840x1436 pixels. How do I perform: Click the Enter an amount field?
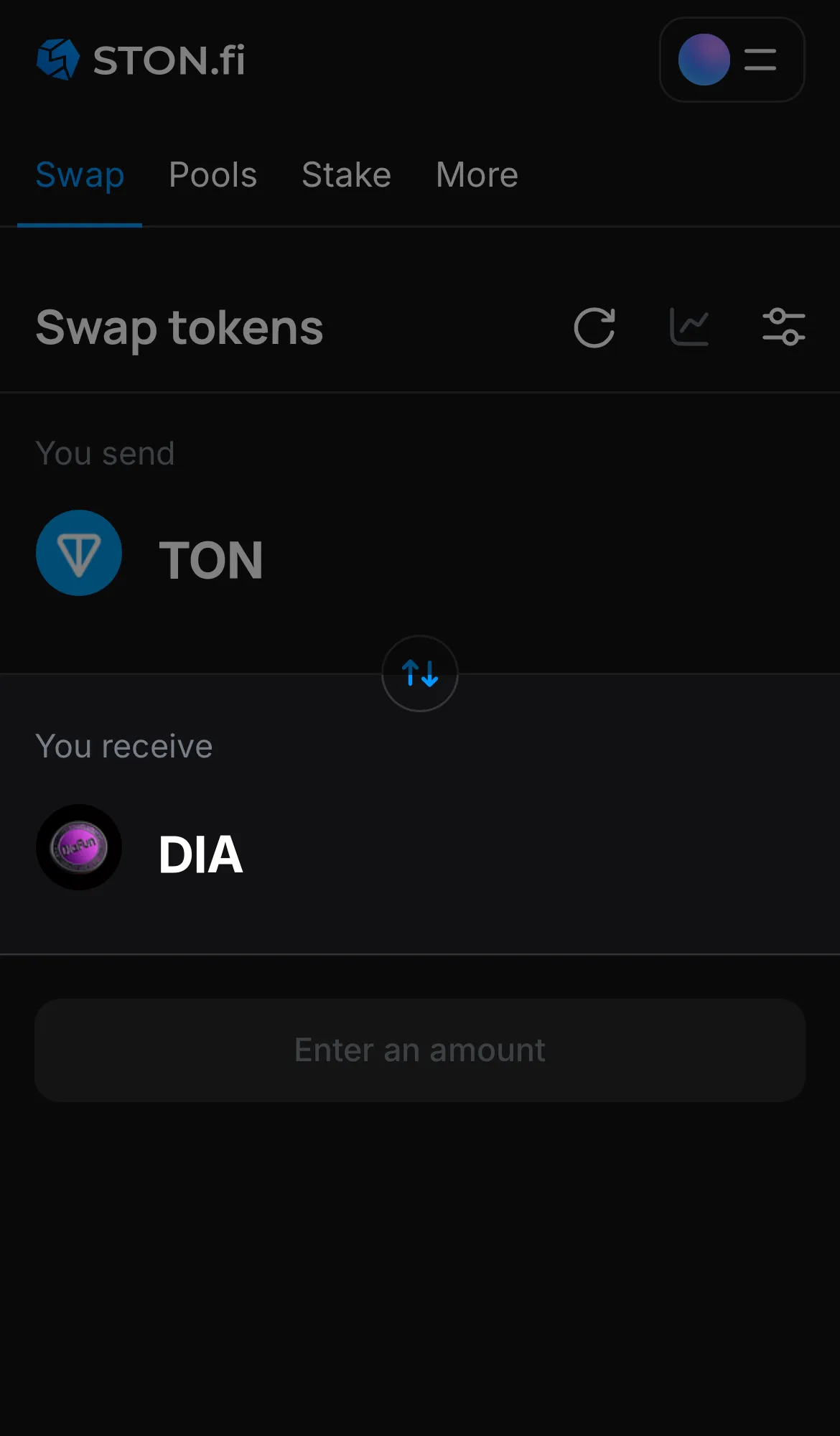click(419, 1050)
